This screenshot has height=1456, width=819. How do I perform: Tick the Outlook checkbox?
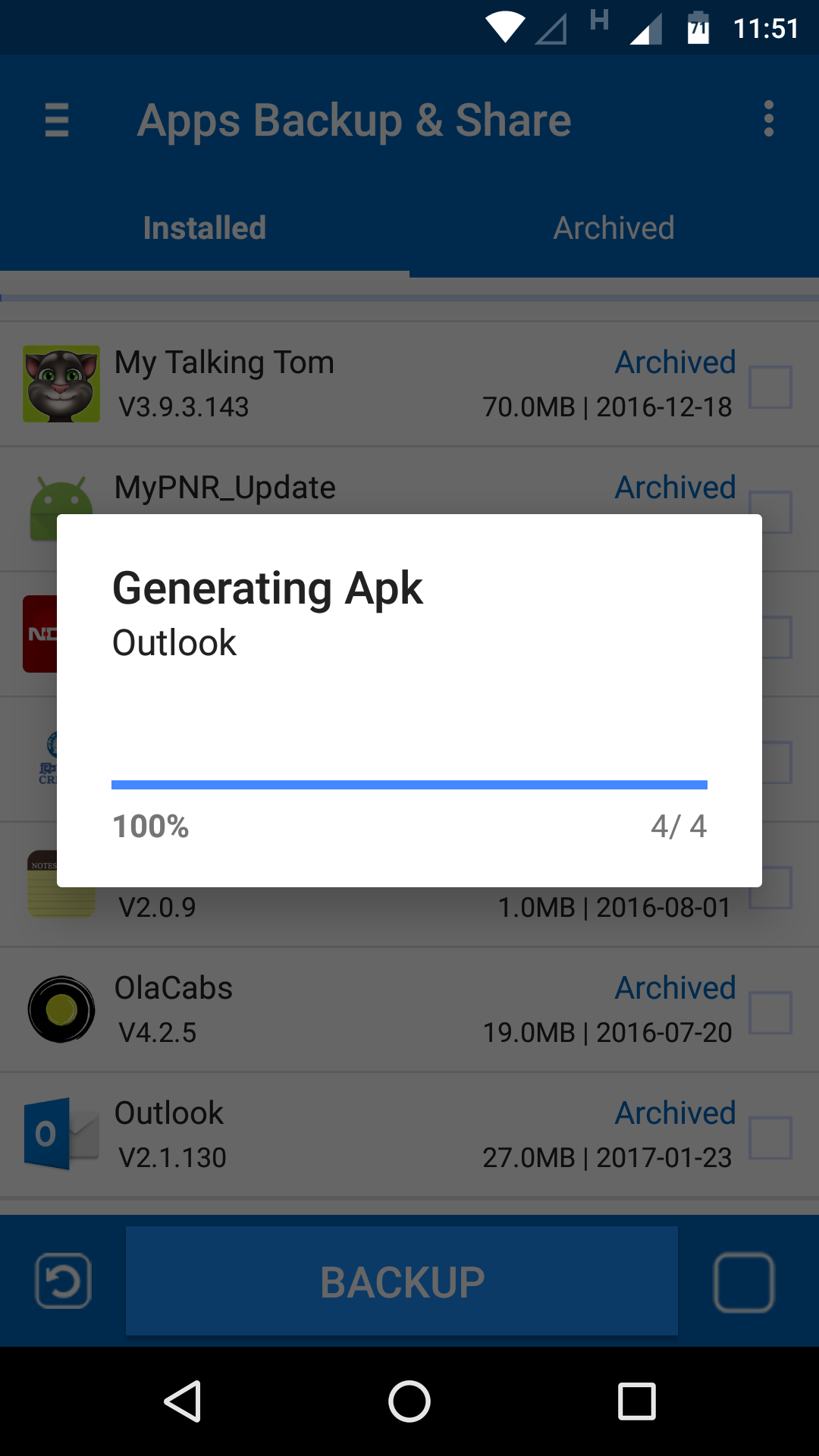(x=770, y=1137)
